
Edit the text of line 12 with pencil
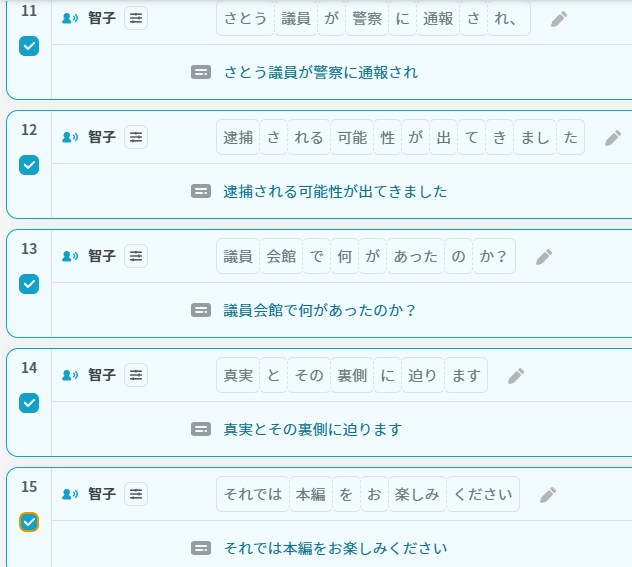point(613,138)
